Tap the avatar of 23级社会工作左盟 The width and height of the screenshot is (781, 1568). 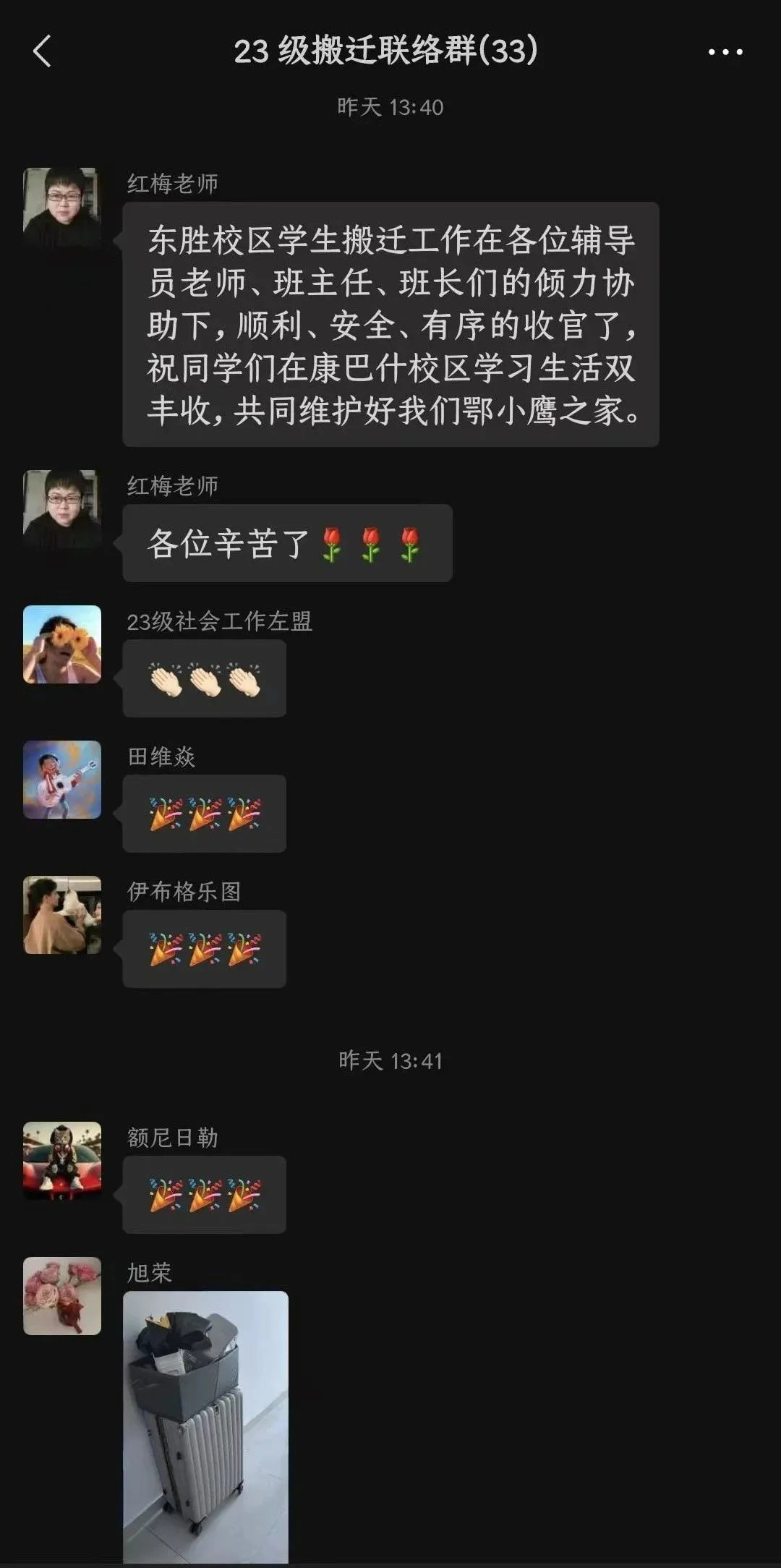coord(62,644)
